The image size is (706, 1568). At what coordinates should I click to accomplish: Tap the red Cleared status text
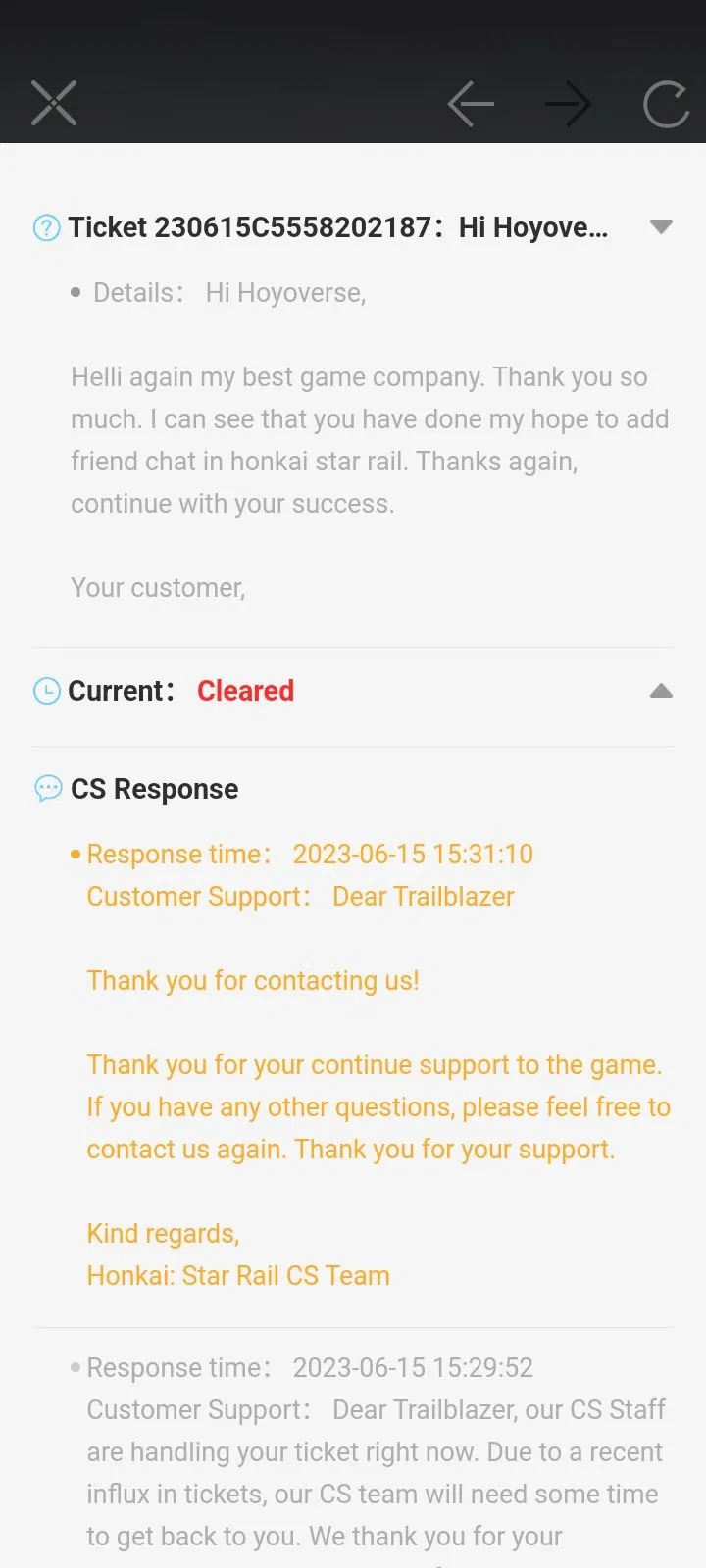pos(245,691)
